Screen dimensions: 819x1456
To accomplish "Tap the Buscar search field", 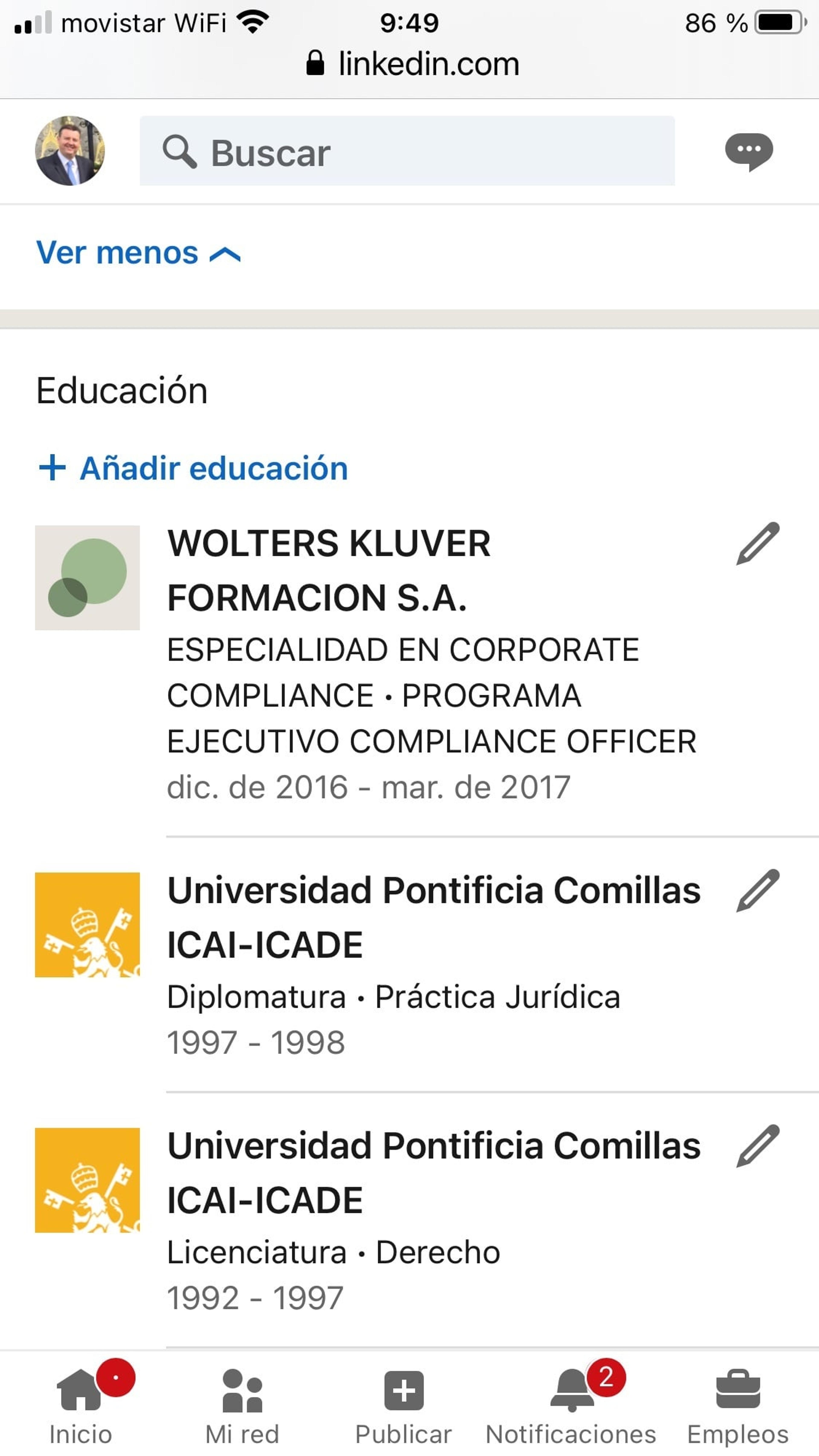I will click(407, 151).
